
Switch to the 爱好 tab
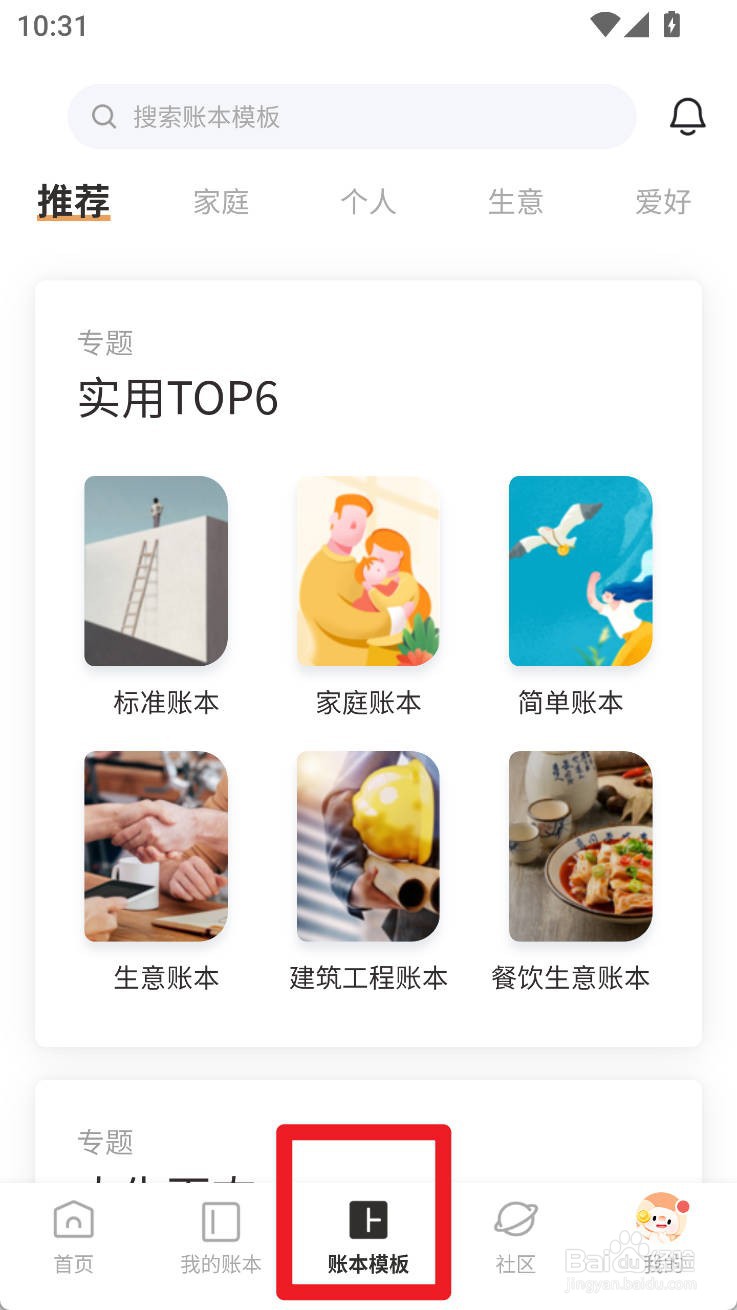pyautogui.click(x=663, y=202)
